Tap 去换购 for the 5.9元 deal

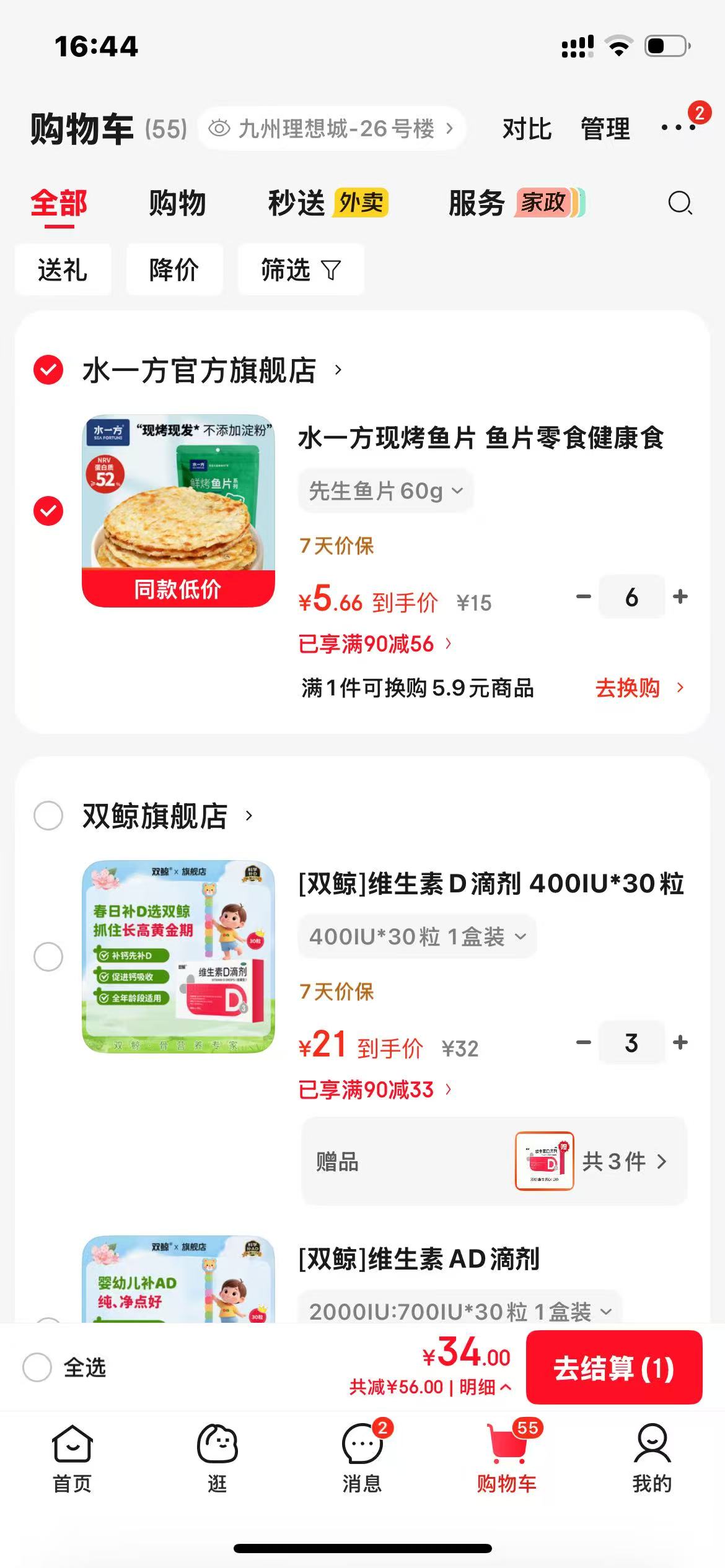(639, 688)
